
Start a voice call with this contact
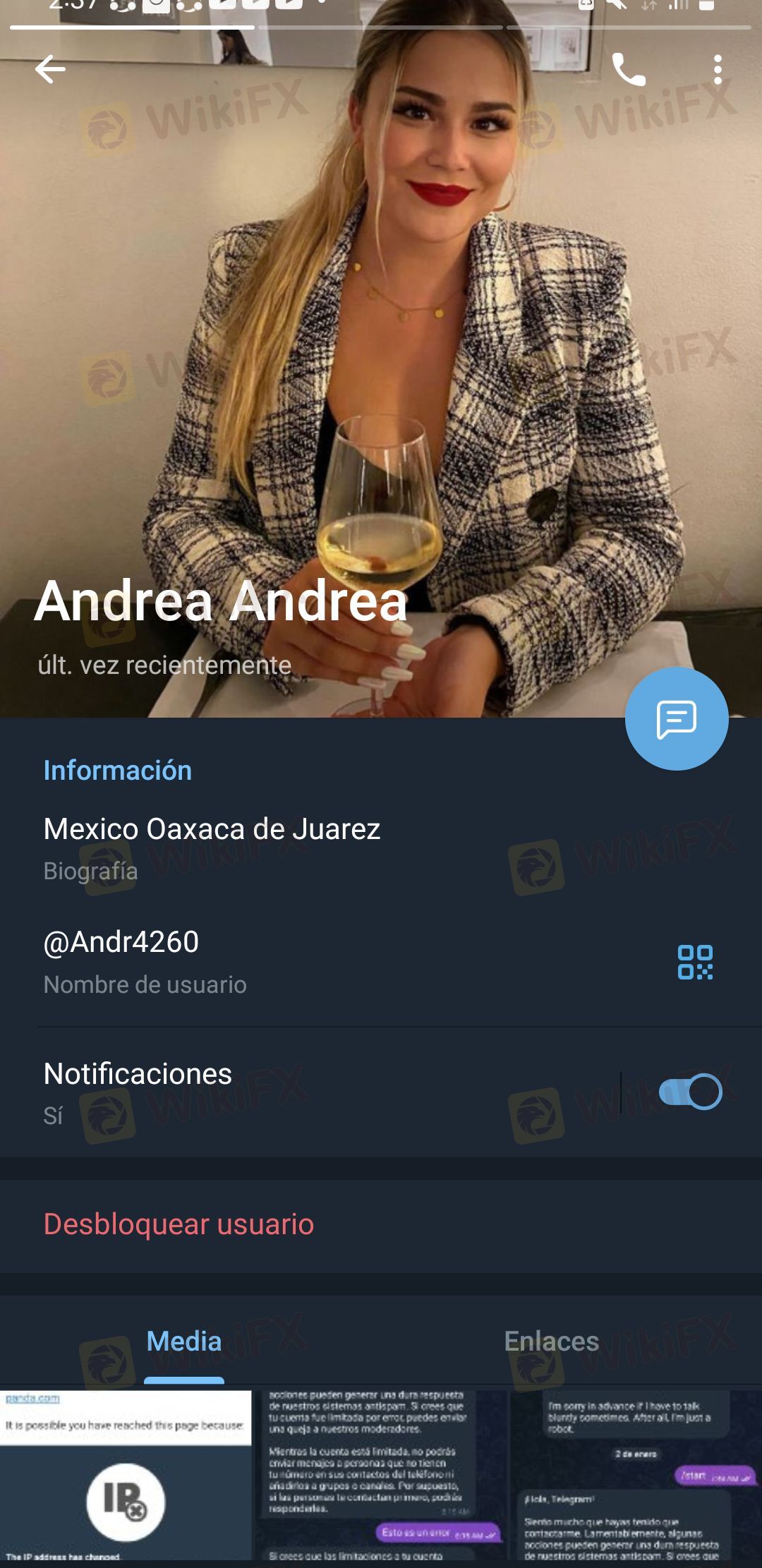pyautogui.click(x=629, y=70)
